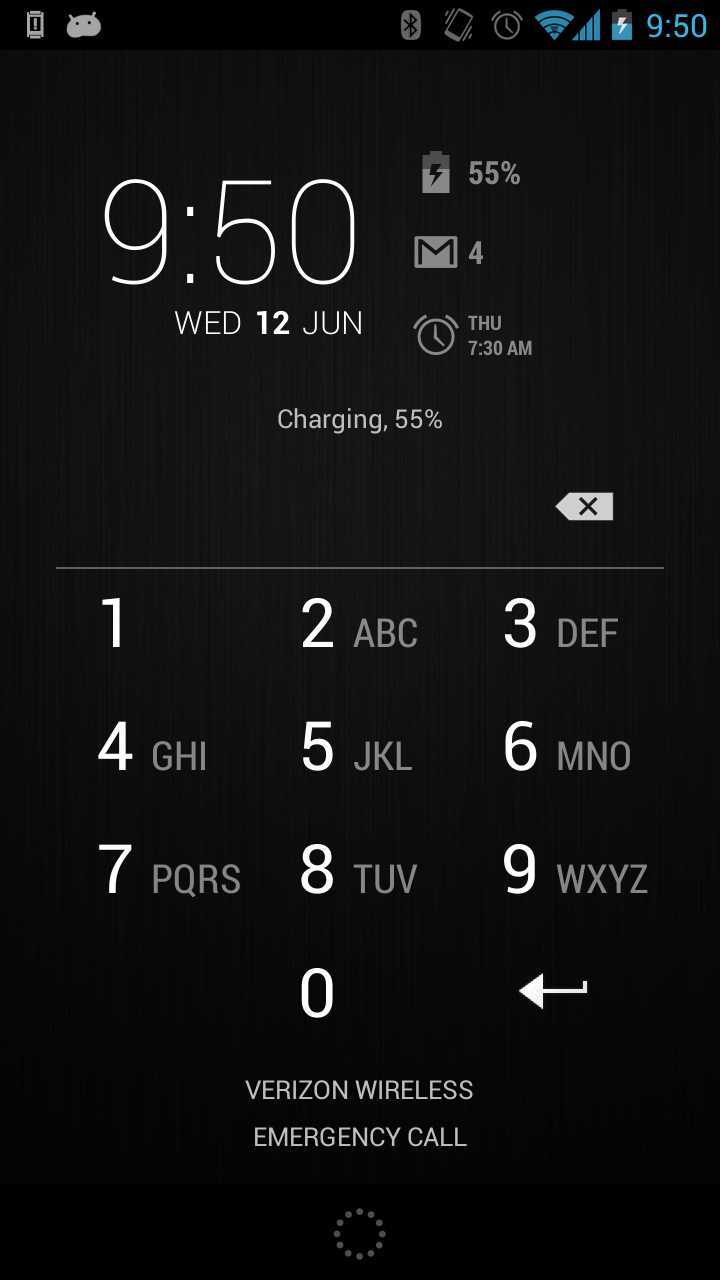Delete the last entered PIN digit
The image size is (720, 1280).
pyautogui.click(x=584, y=507)
